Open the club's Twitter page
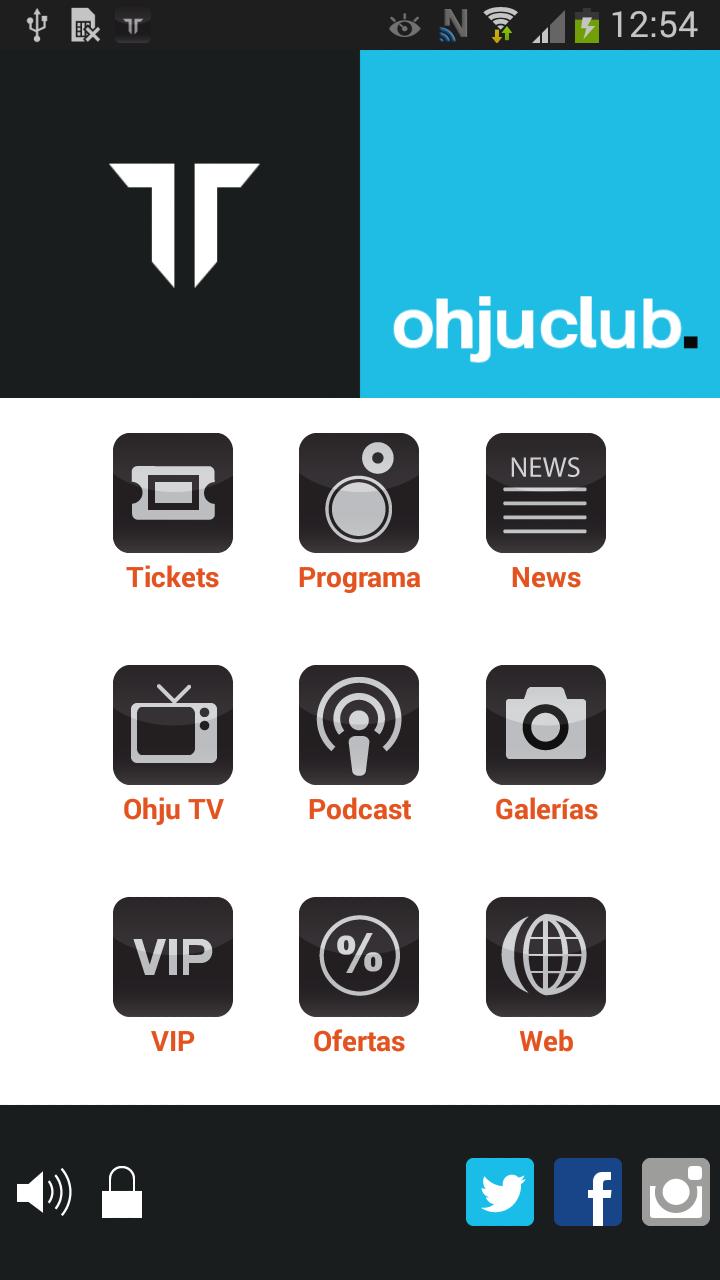 (x=500, y=1192)
